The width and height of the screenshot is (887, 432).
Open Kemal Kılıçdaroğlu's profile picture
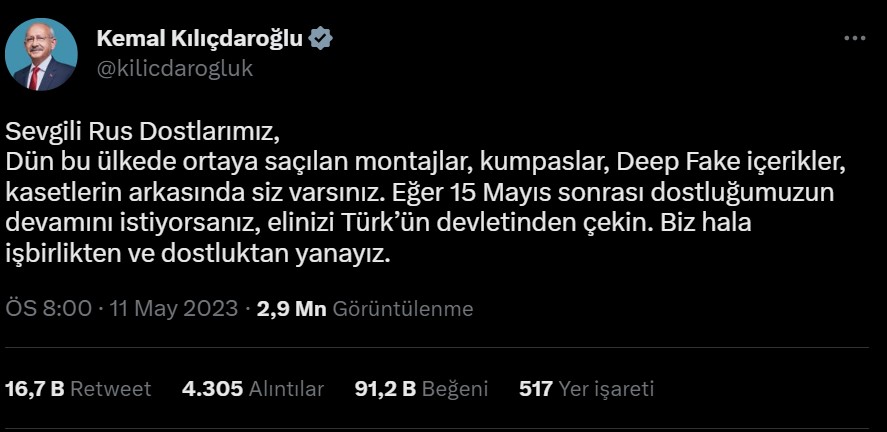[x=40, y=54]
